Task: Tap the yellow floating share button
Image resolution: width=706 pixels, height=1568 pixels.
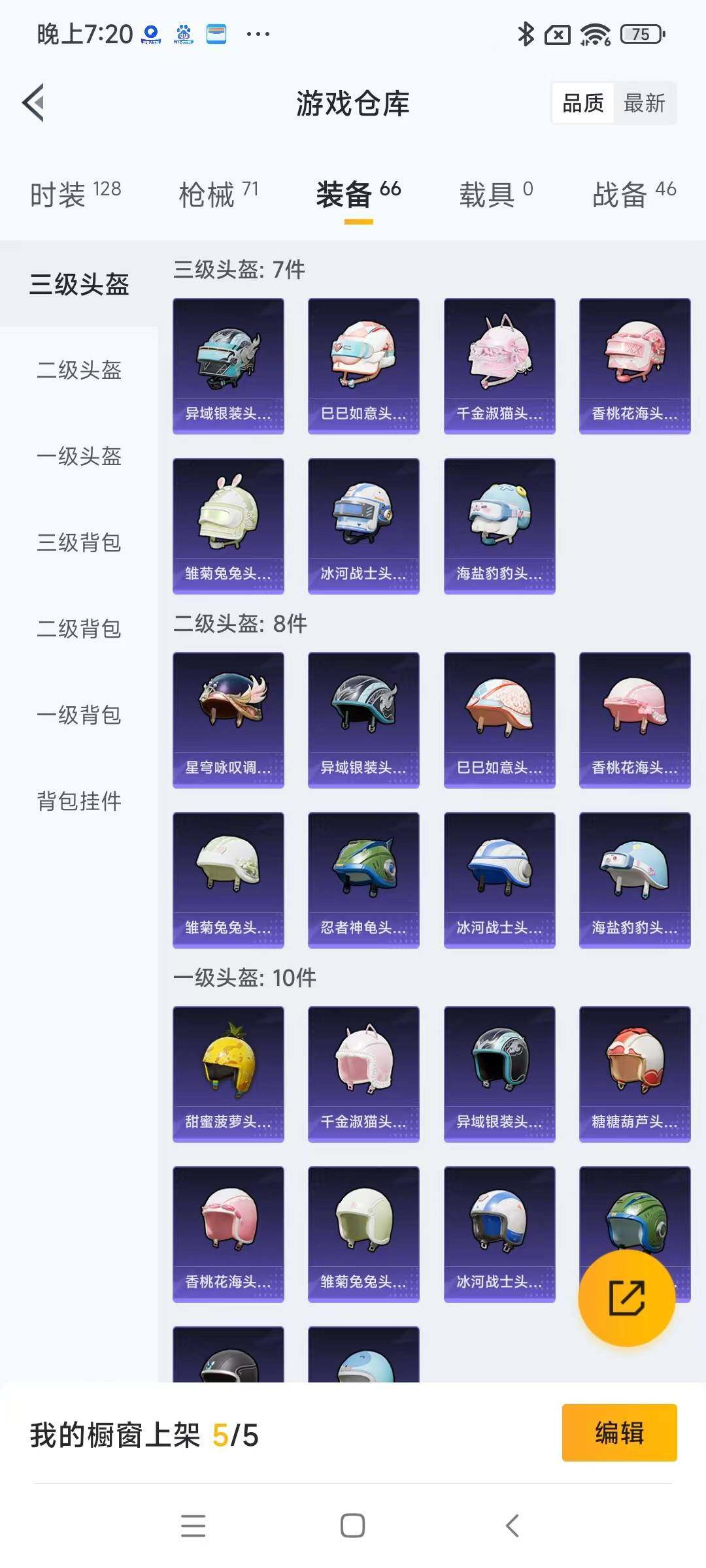Action: click(627, 1298)
